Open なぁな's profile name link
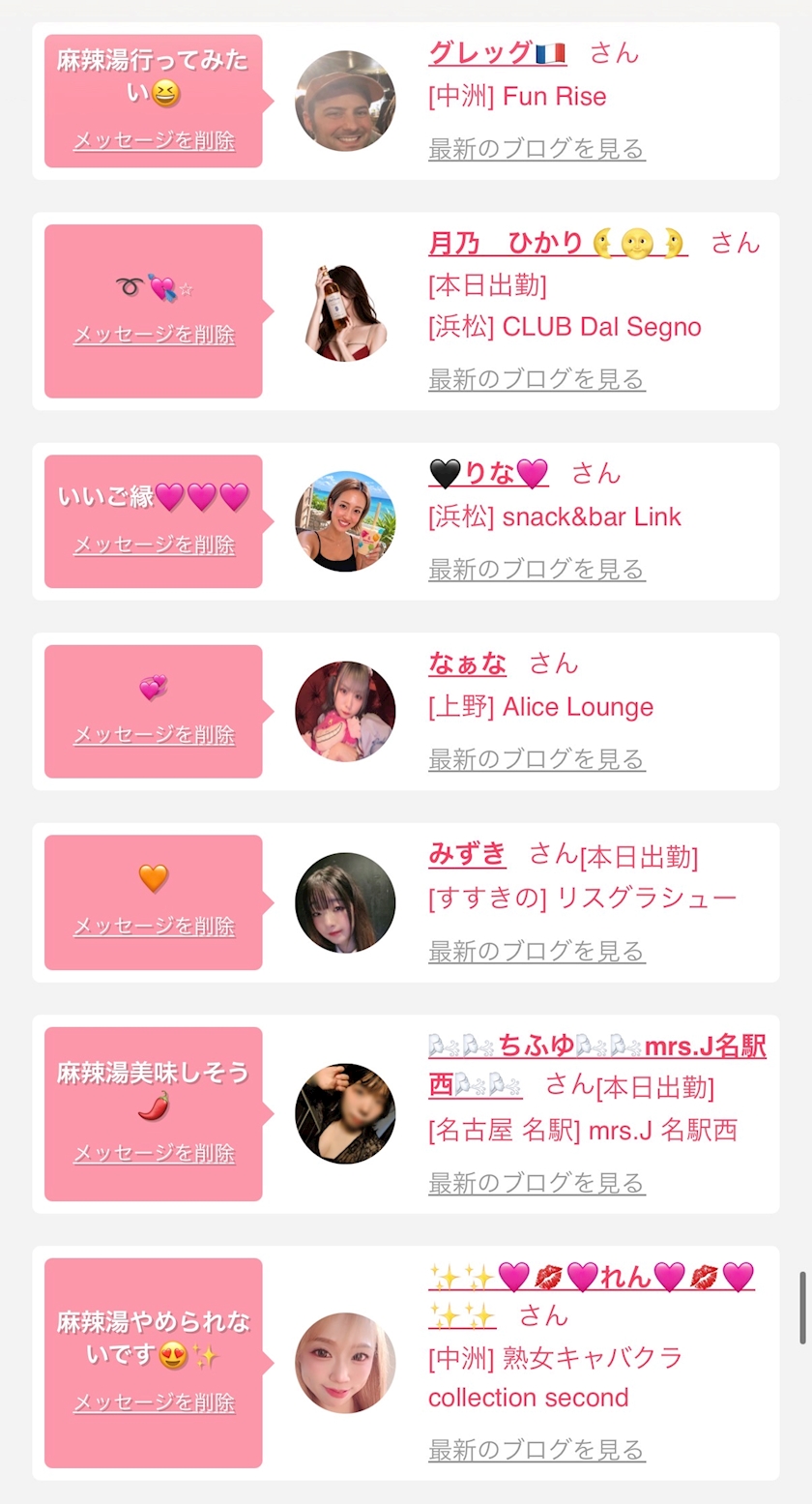Screen dimensions: 812x1504 pyautogui.click(x=467, y=664)
